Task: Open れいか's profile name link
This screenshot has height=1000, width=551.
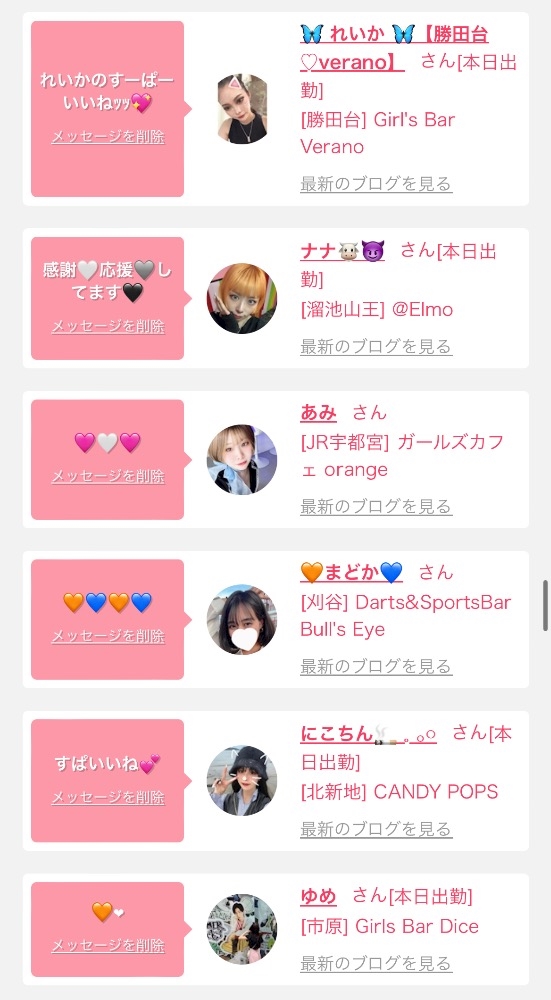Action: 394,48
